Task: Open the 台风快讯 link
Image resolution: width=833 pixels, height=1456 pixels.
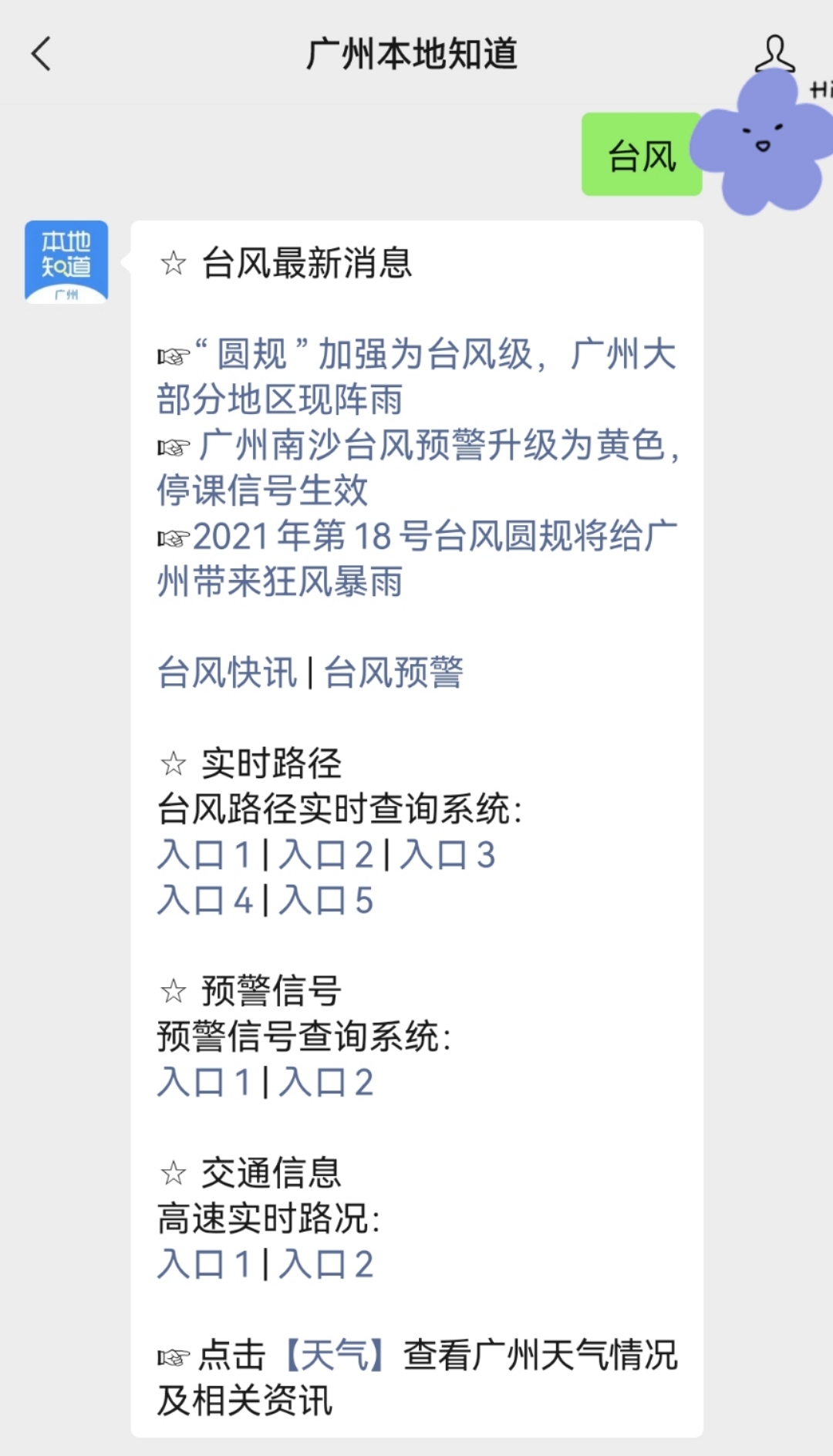Action: (x=227, y=672)
